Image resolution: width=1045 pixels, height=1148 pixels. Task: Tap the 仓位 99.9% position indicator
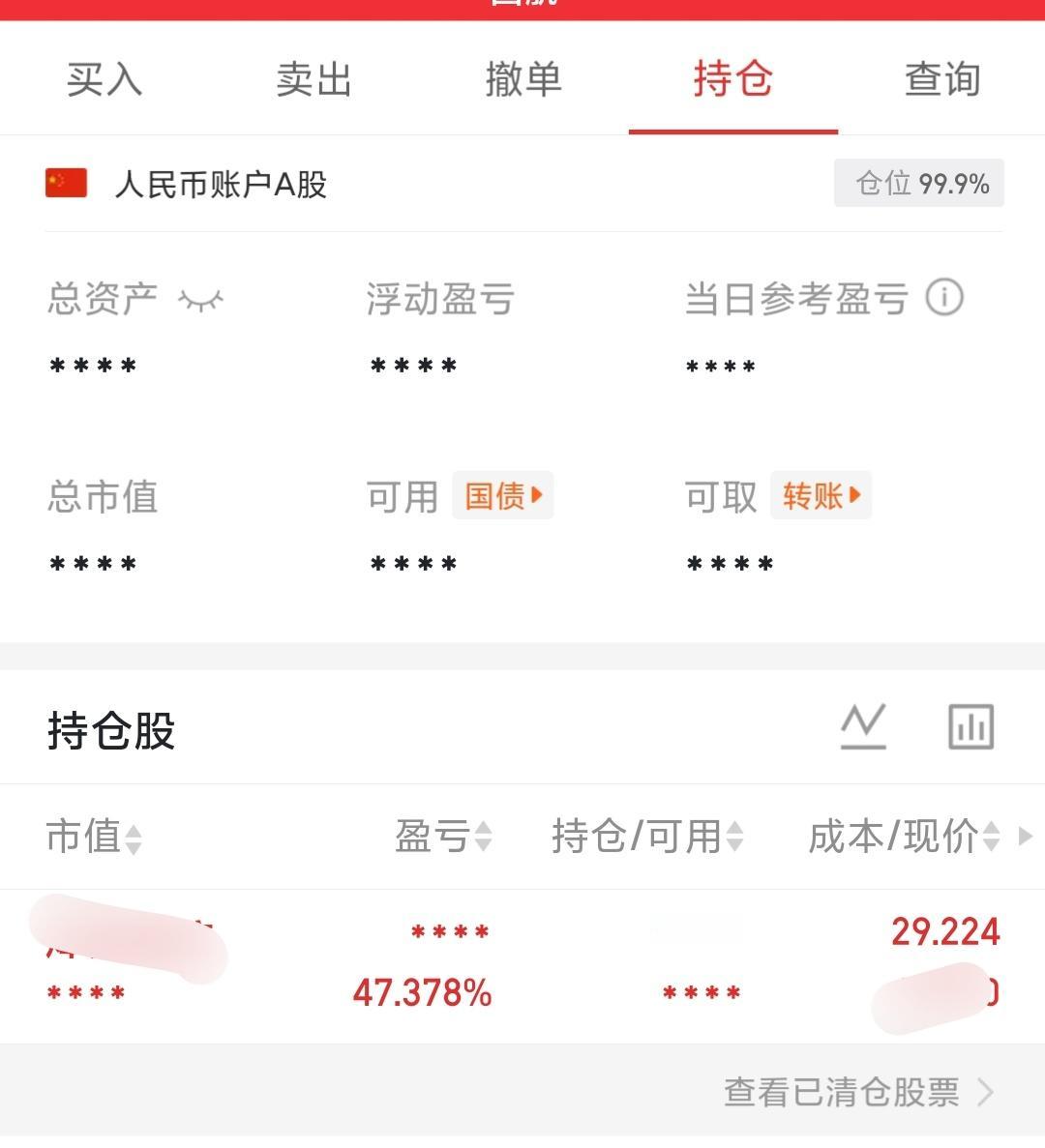point(917,183)
